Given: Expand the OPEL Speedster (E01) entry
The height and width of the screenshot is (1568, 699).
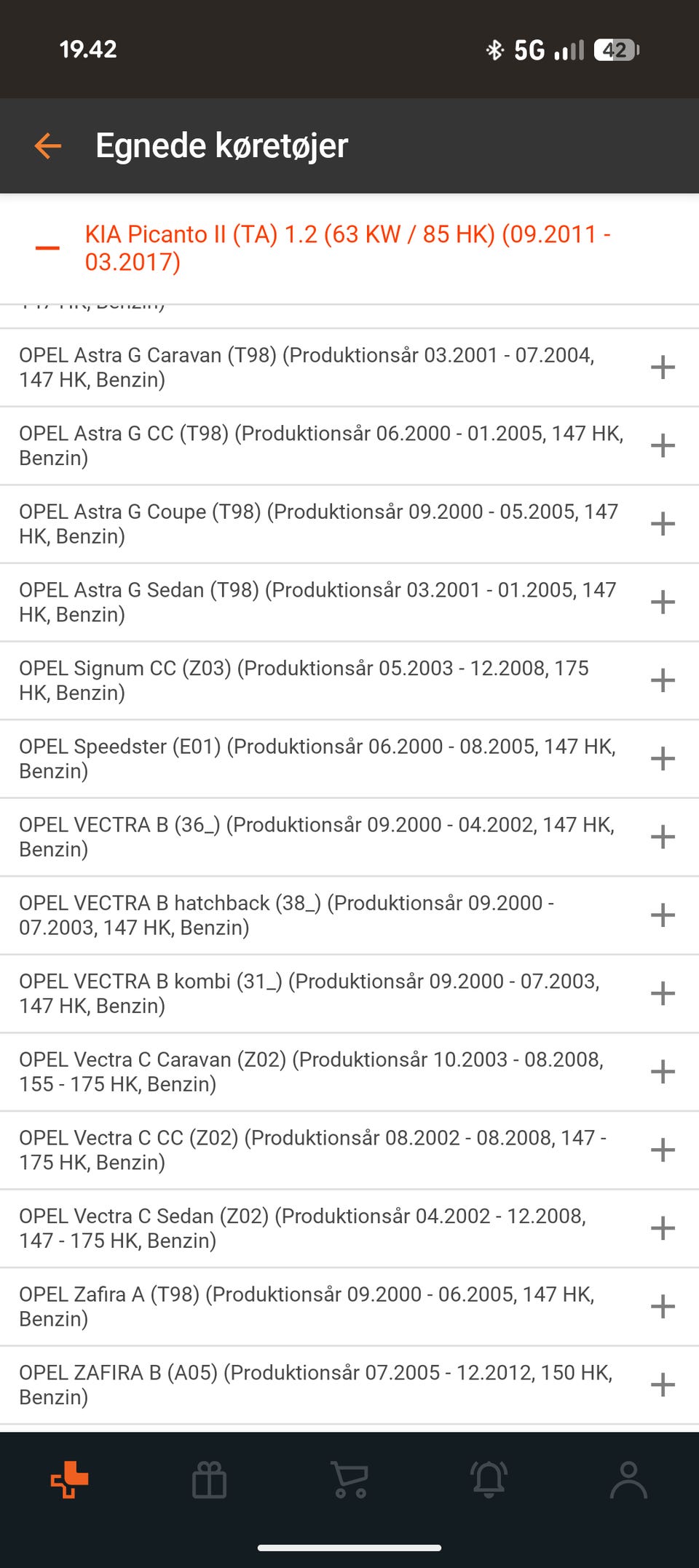Looking at the screenshot, I should [x=663, y=758].
